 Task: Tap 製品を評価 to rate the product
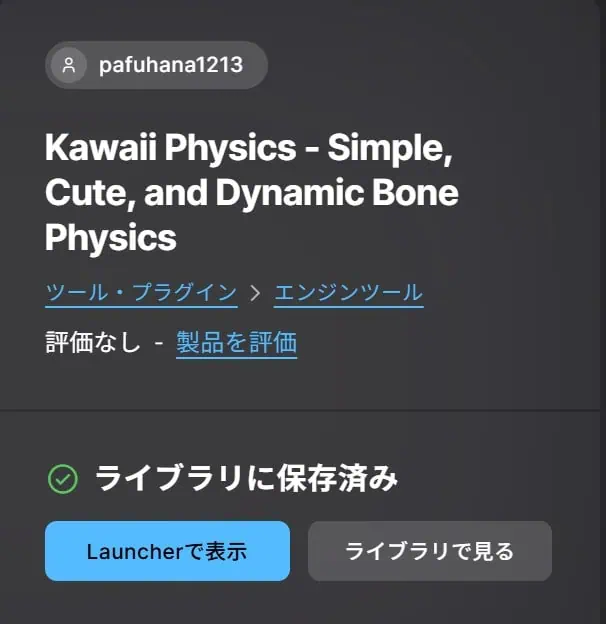tap(236, 343)
